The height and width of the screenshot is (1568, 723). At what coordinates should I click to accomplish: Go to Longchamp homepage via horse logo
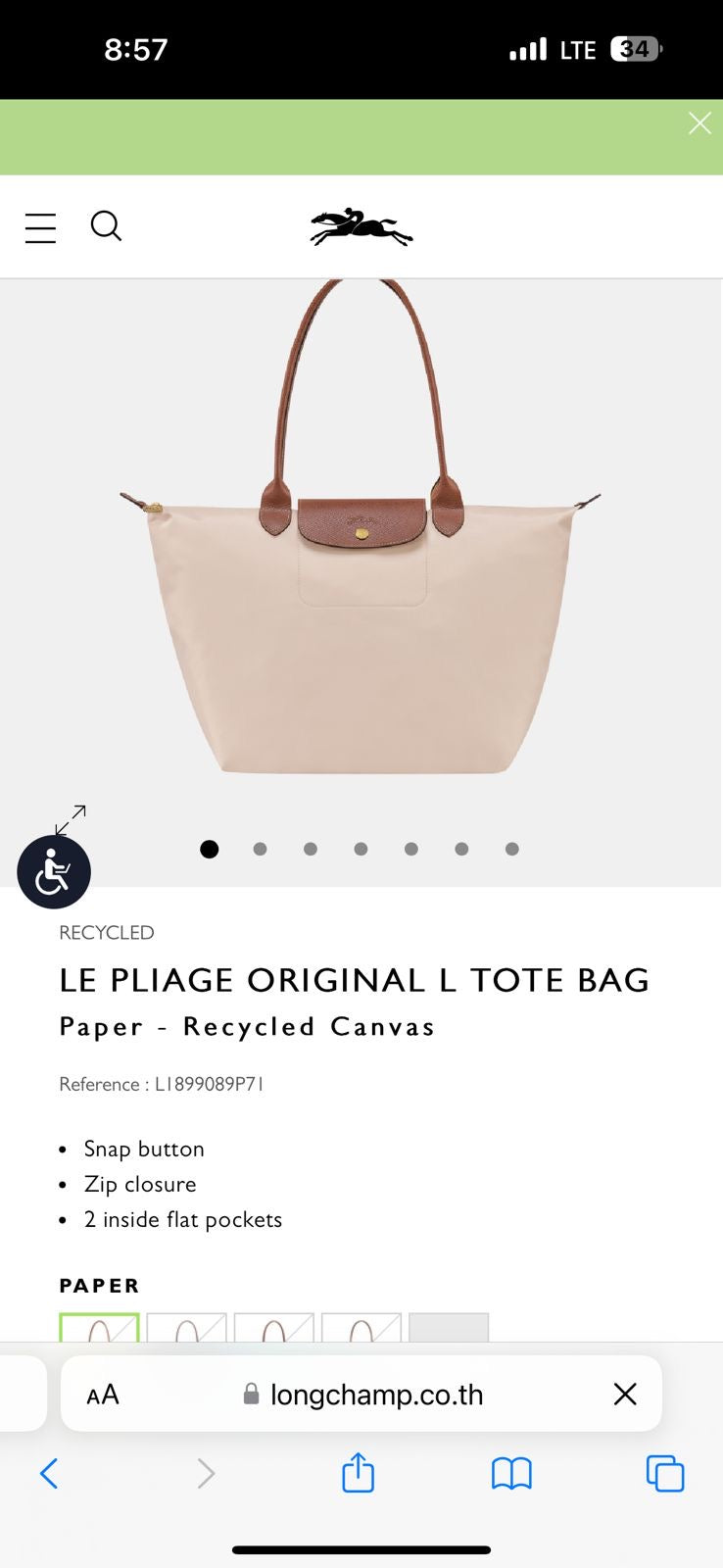coord(361,227)
